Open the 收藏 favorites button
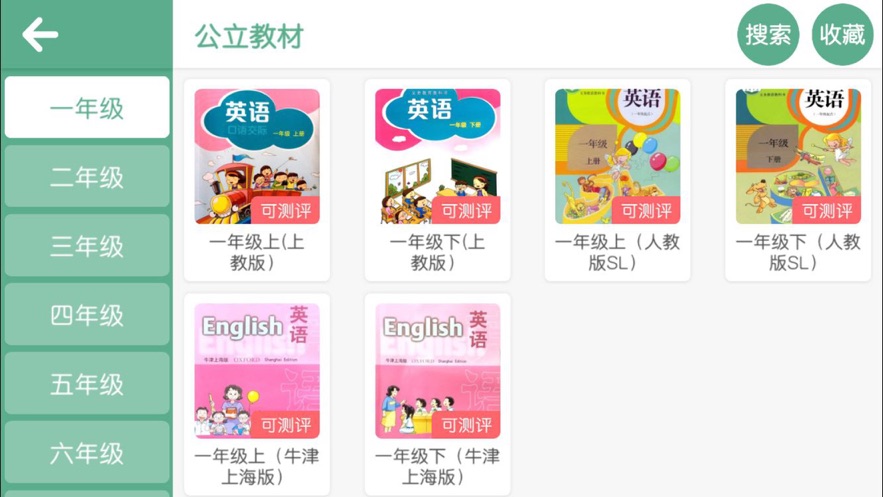The image size is (883, 497). 842,35
